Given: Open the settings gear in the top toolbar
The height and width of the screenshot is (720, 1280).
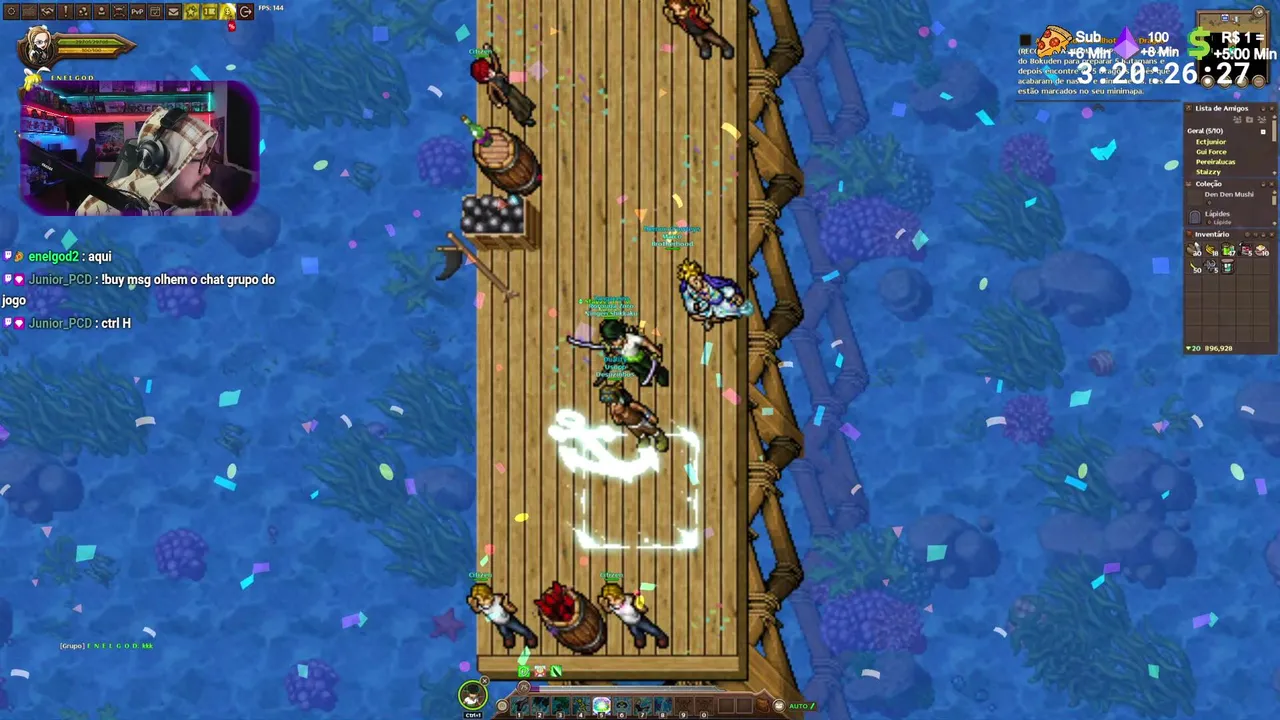Looking at the screenshot, I should pyautogui.click(x=11, y=12).
